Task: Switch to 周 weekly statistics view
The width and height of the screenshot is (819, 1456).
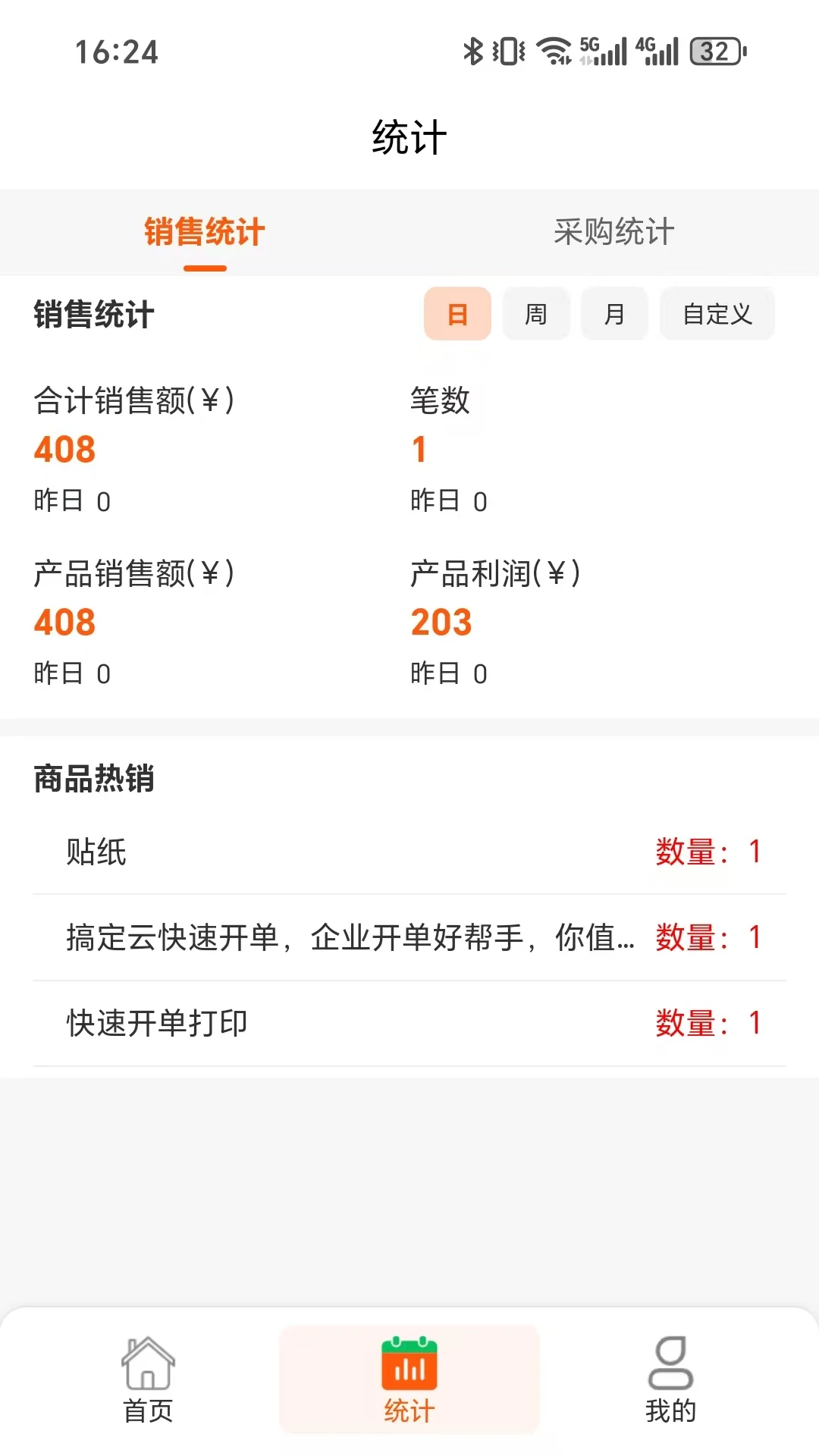Action: [x=536, y=314]
